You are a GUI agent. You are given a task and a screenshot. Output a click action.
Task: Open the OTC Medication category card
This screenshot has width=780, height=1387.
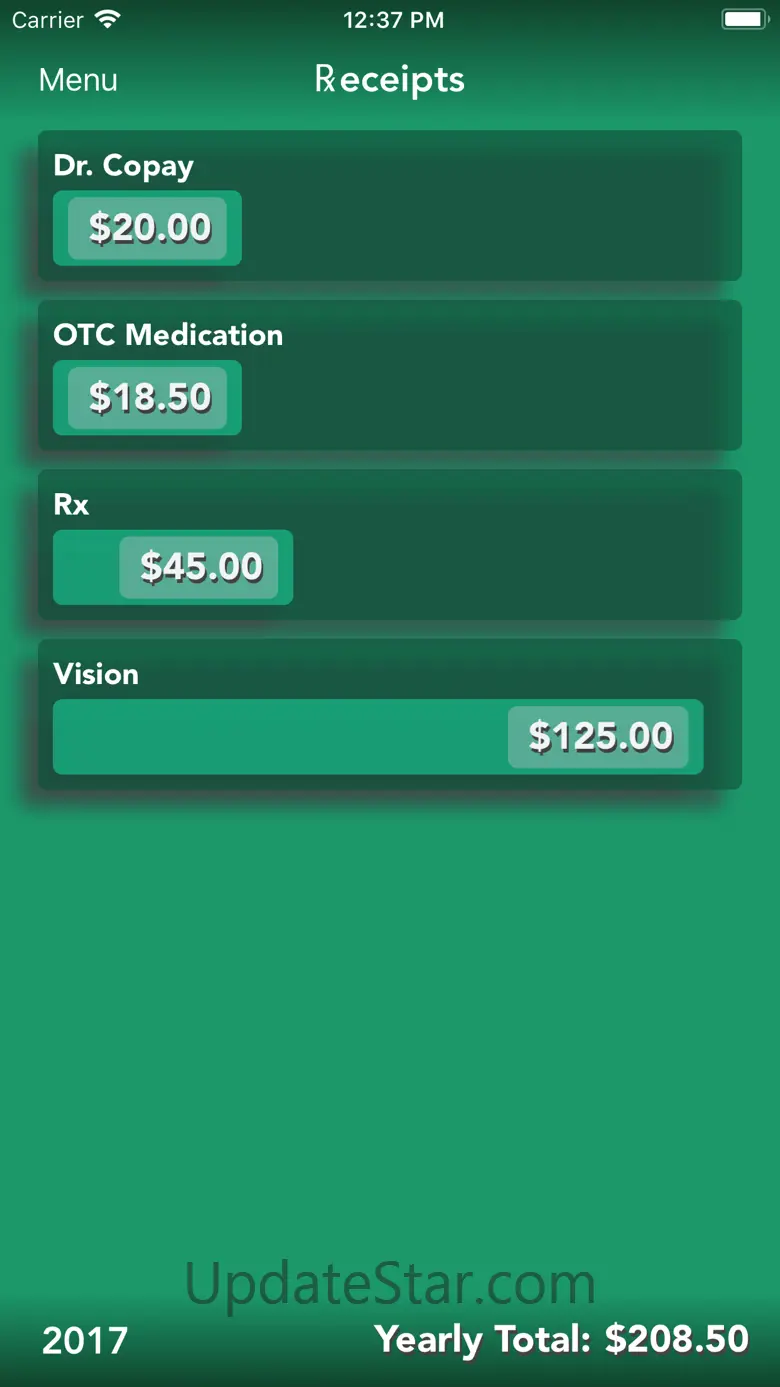tap(390, 375)
